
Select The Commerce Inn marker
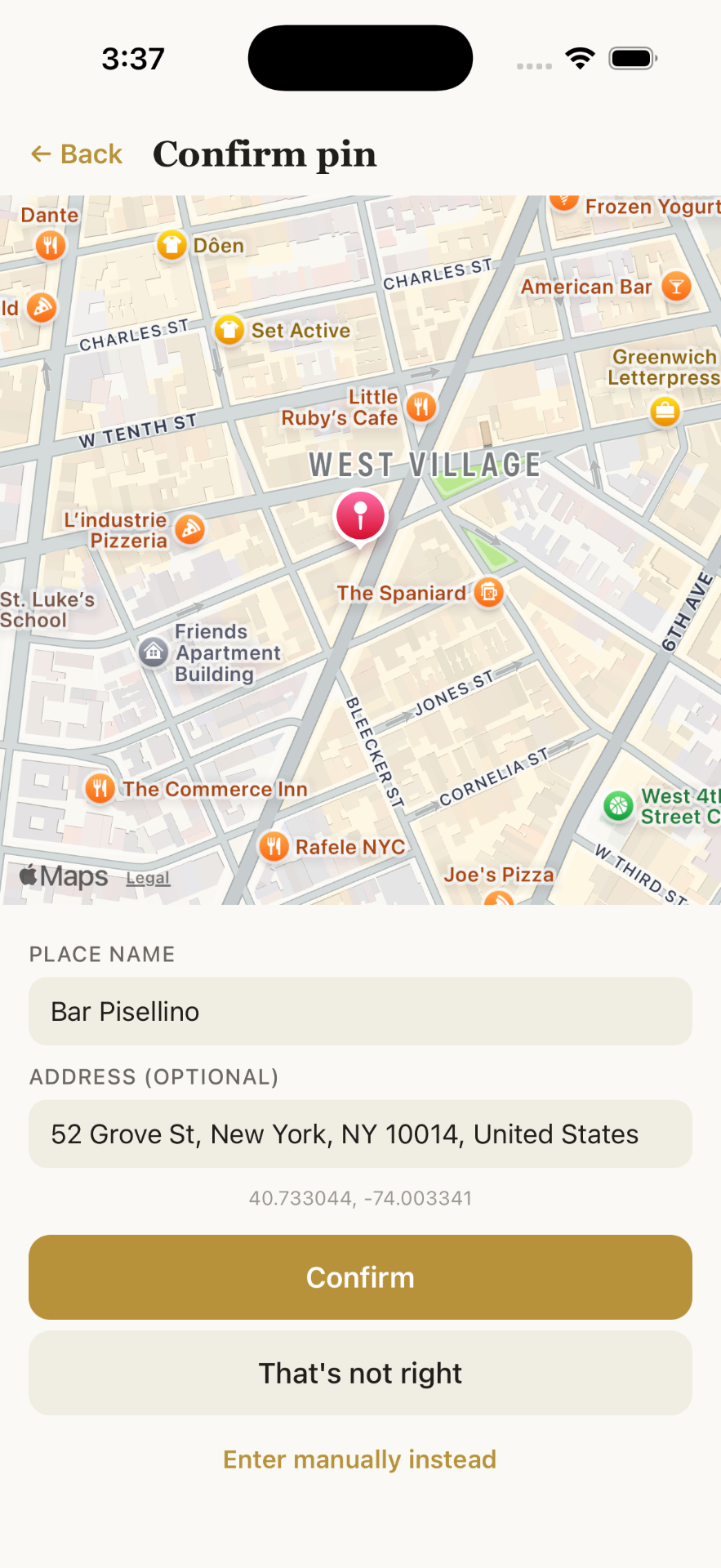coord(100,788)
